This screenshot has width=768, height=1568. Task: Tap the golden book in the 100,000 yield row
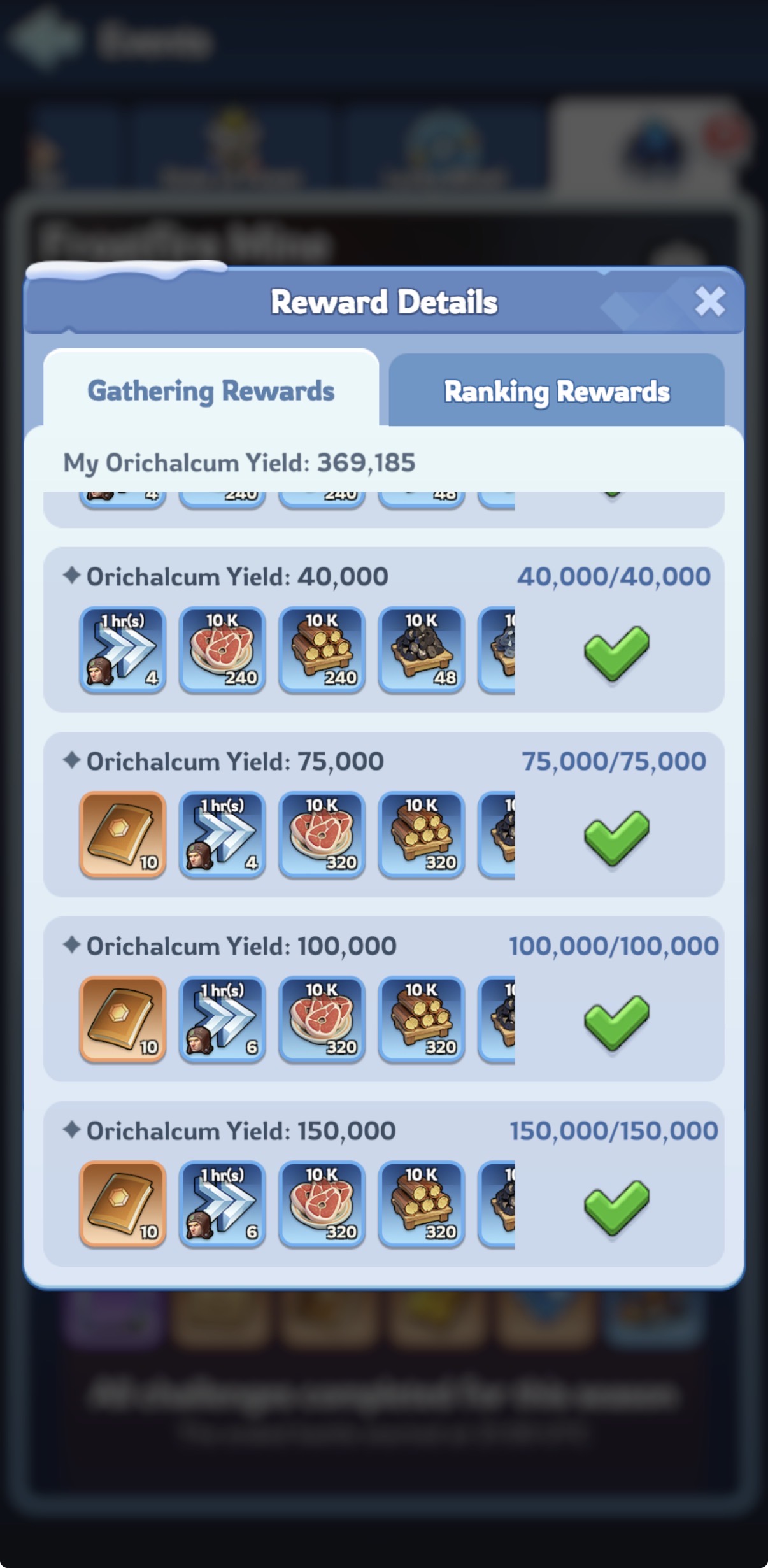pos(123,1019)
